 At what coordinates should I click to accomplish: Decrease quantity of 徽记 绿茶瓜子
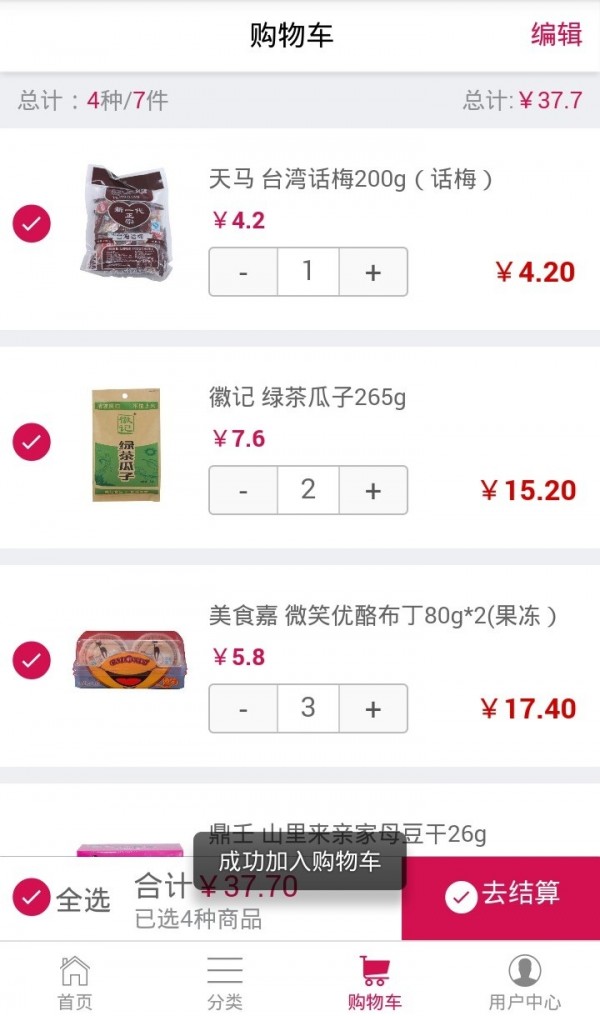243,490
